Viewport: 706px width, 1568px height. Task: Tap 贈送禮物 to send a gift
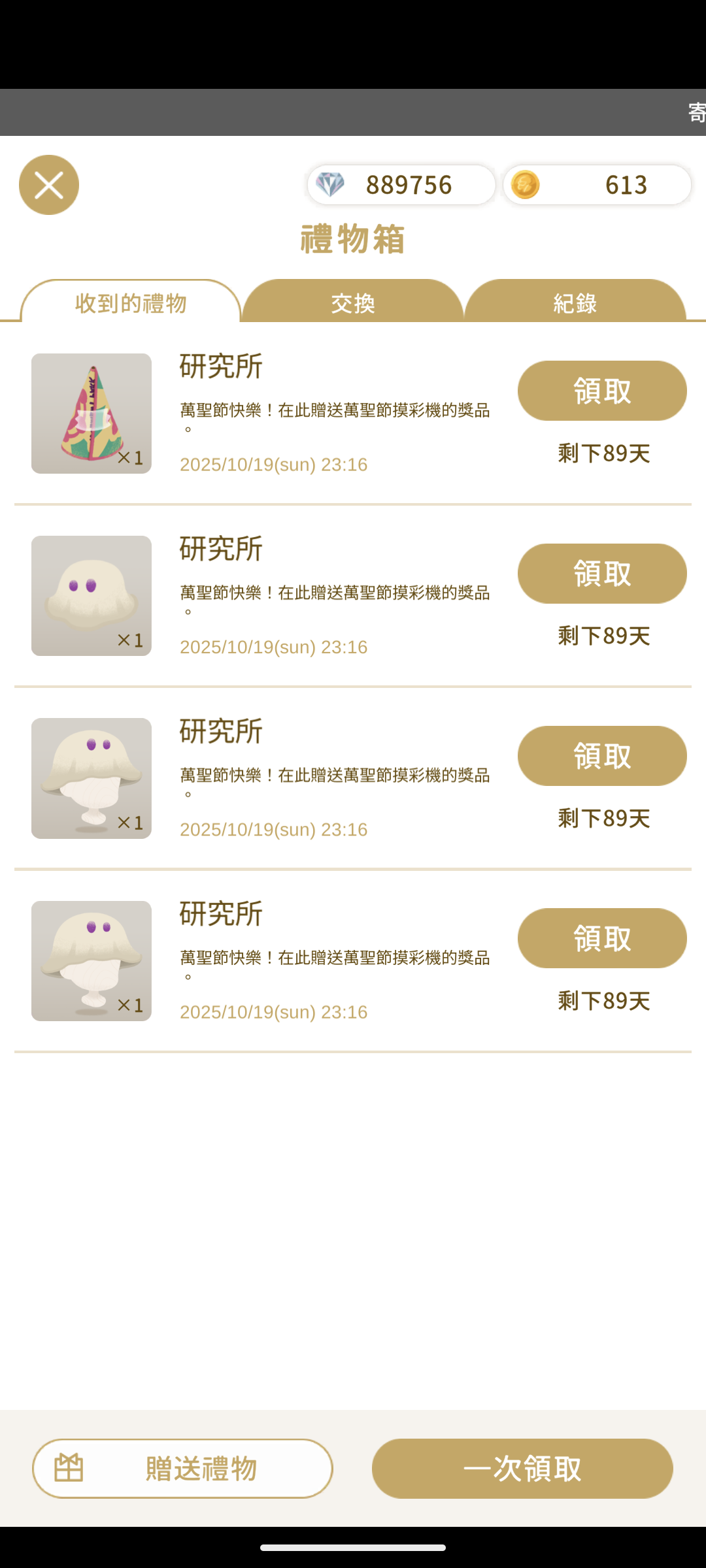[182, 1469]
